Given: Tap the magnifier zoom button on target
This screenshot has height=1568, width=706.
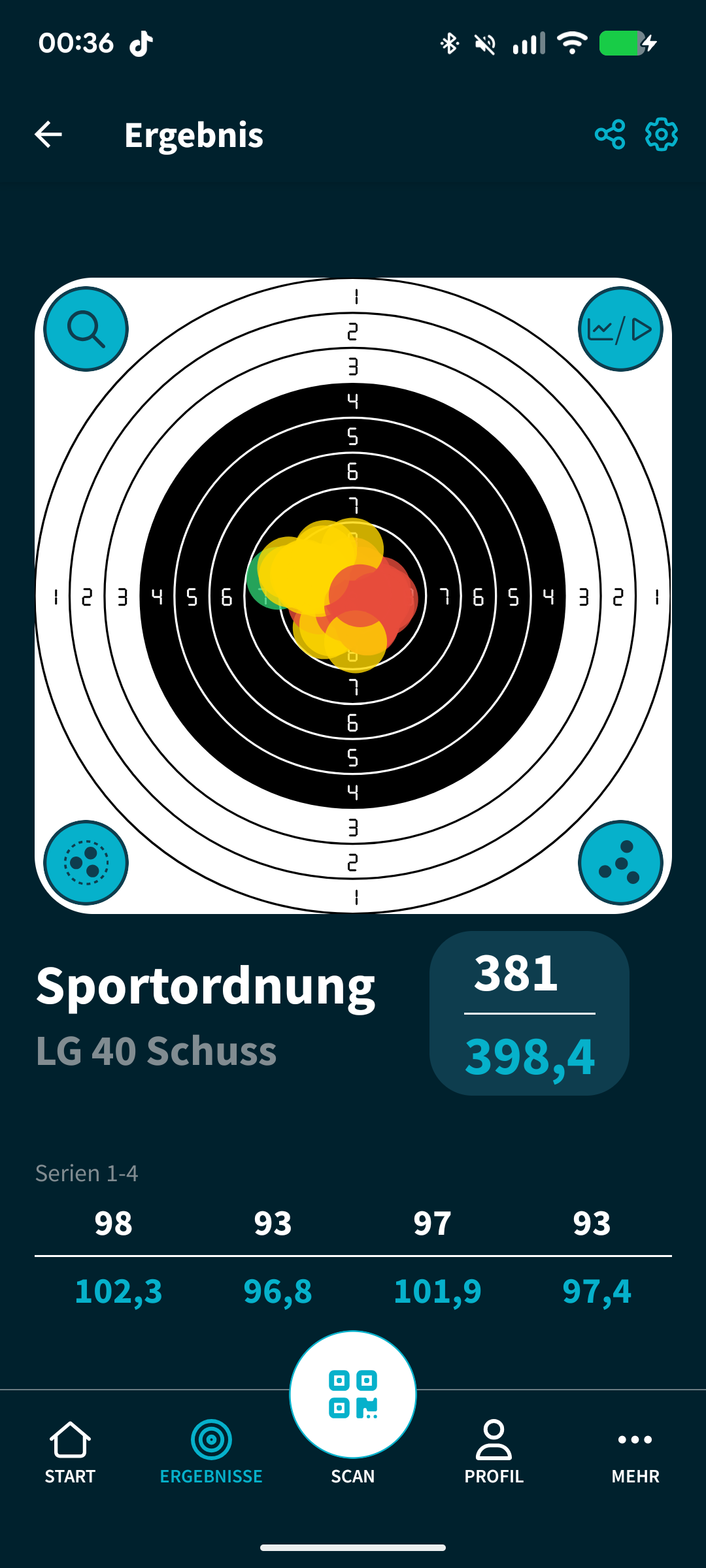Looking at the screenshot, I should pyautogui.click(x=86, y=329).
